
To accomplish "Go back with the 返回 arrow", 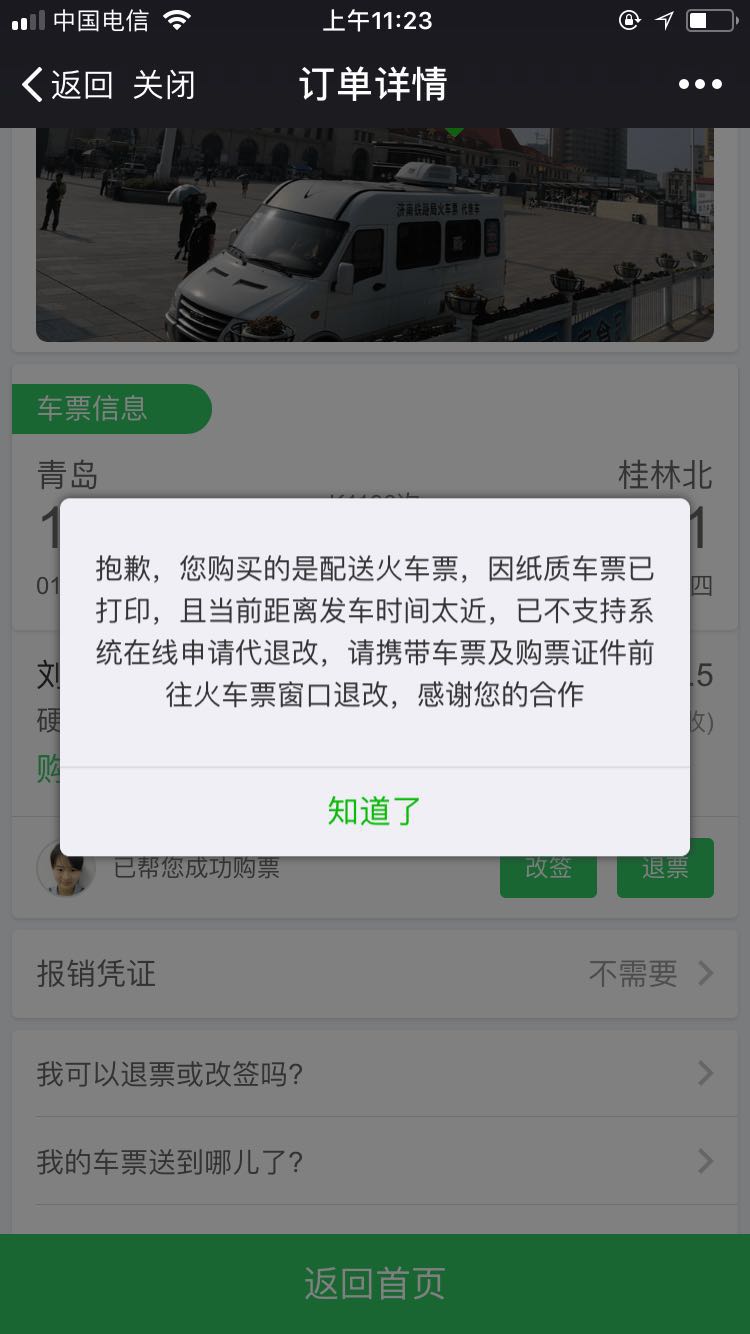I will 66,85.
